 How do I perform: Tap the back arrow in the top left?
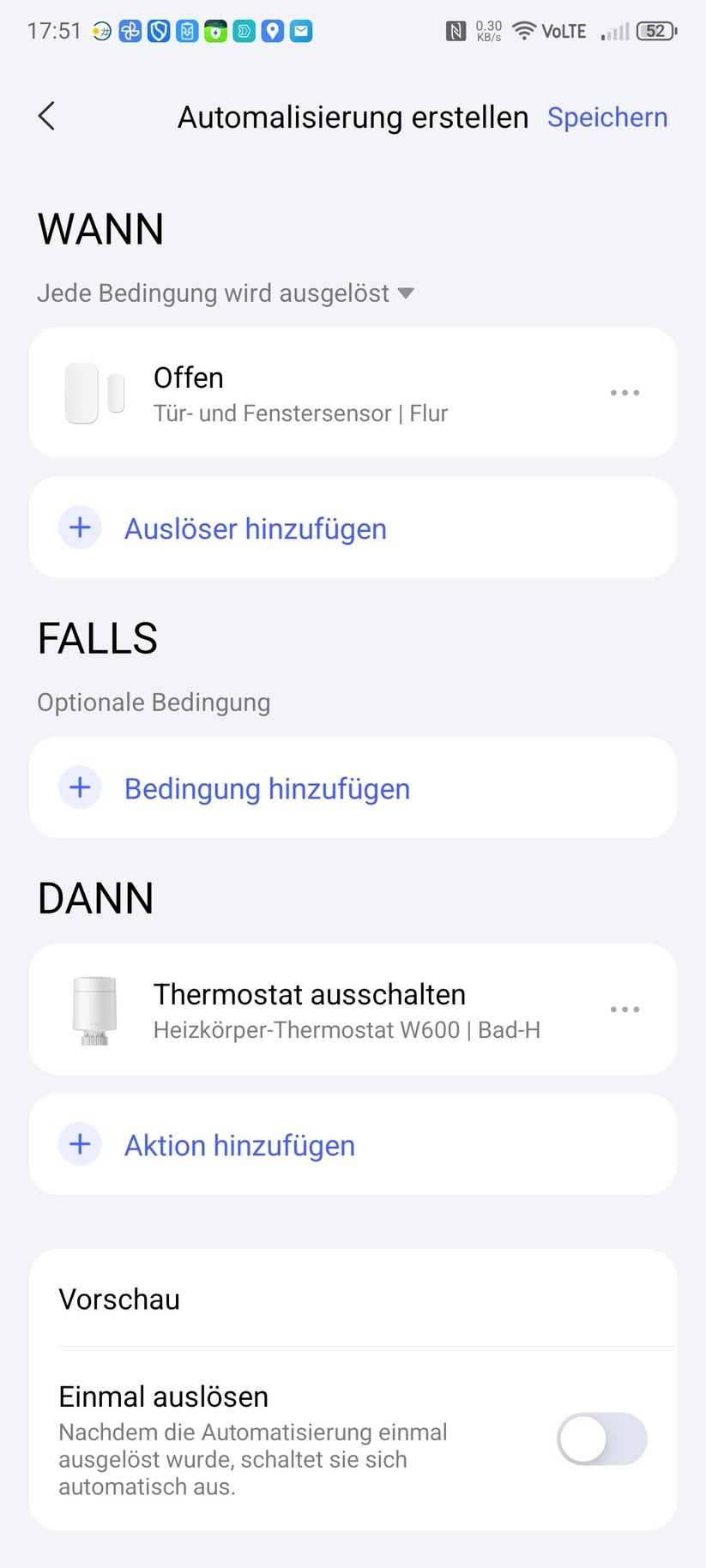45,116
